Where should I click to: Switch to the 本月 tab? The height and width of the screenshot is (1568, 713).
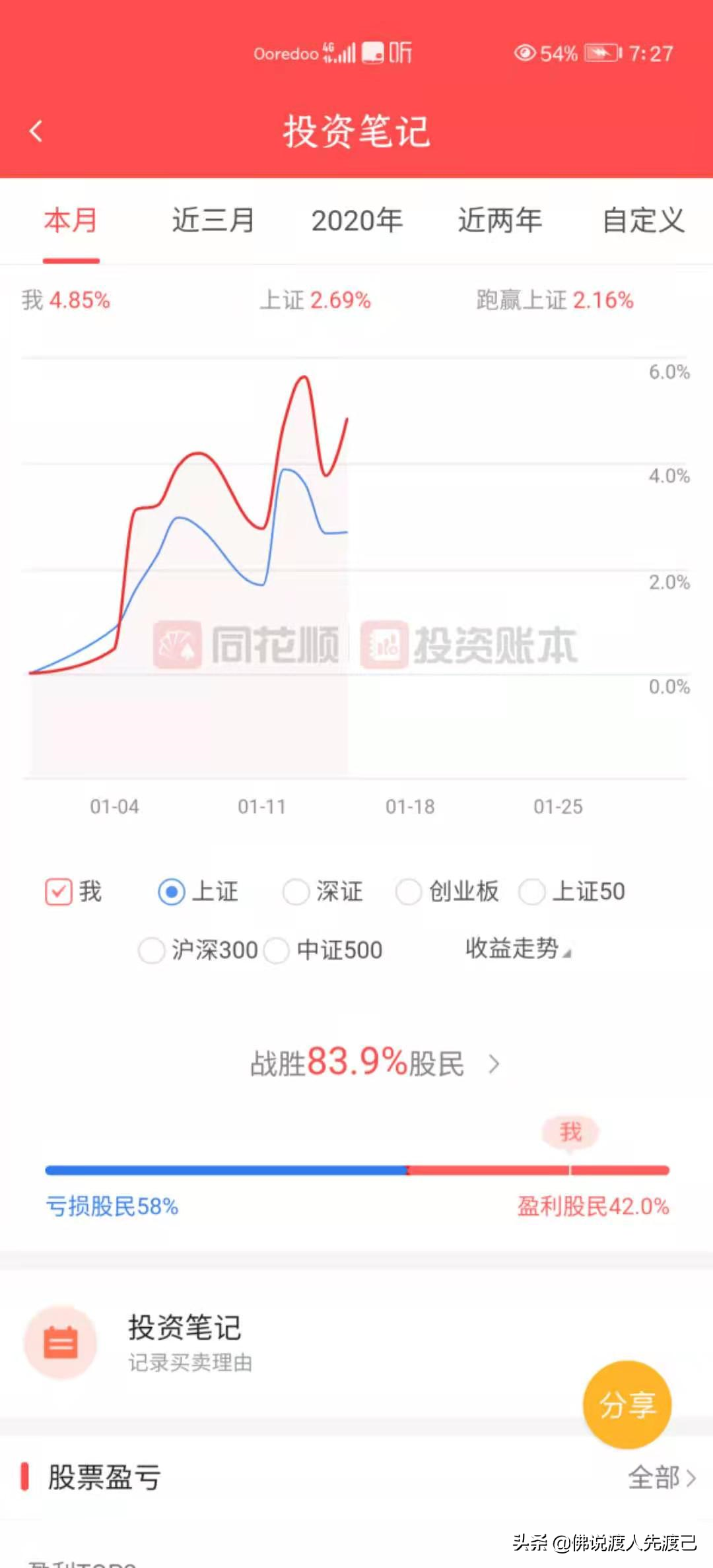point(71,221)
